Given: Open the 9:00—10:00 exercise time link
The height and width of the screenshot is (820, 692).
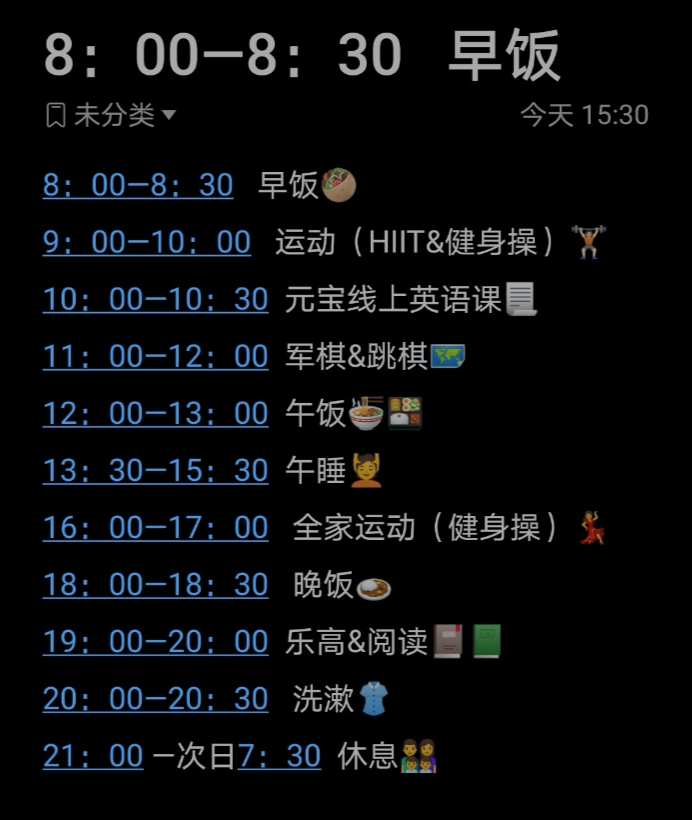Looking at the screenshot, I should (146, 242).
